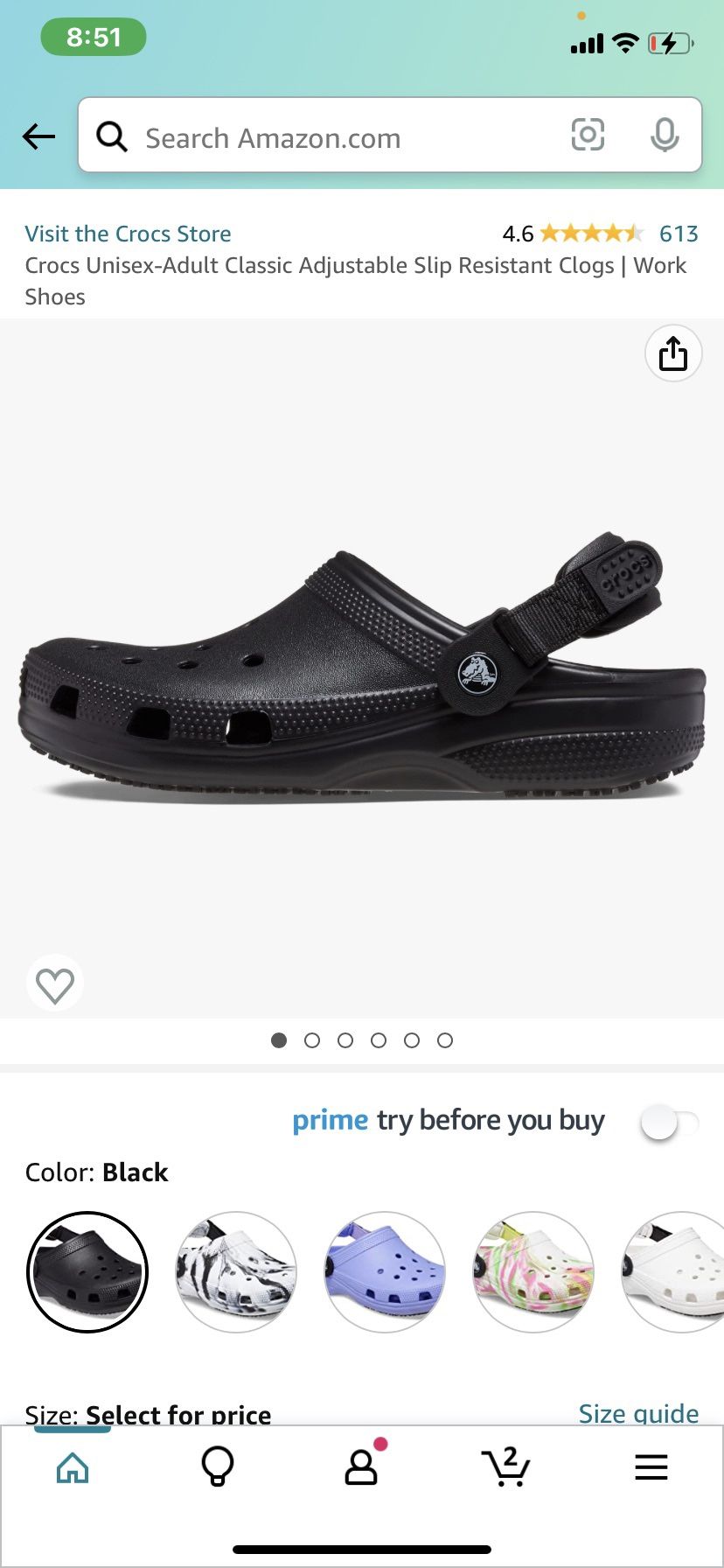
Task: Select the pink and green marble color
Action: pos(533,1272)
